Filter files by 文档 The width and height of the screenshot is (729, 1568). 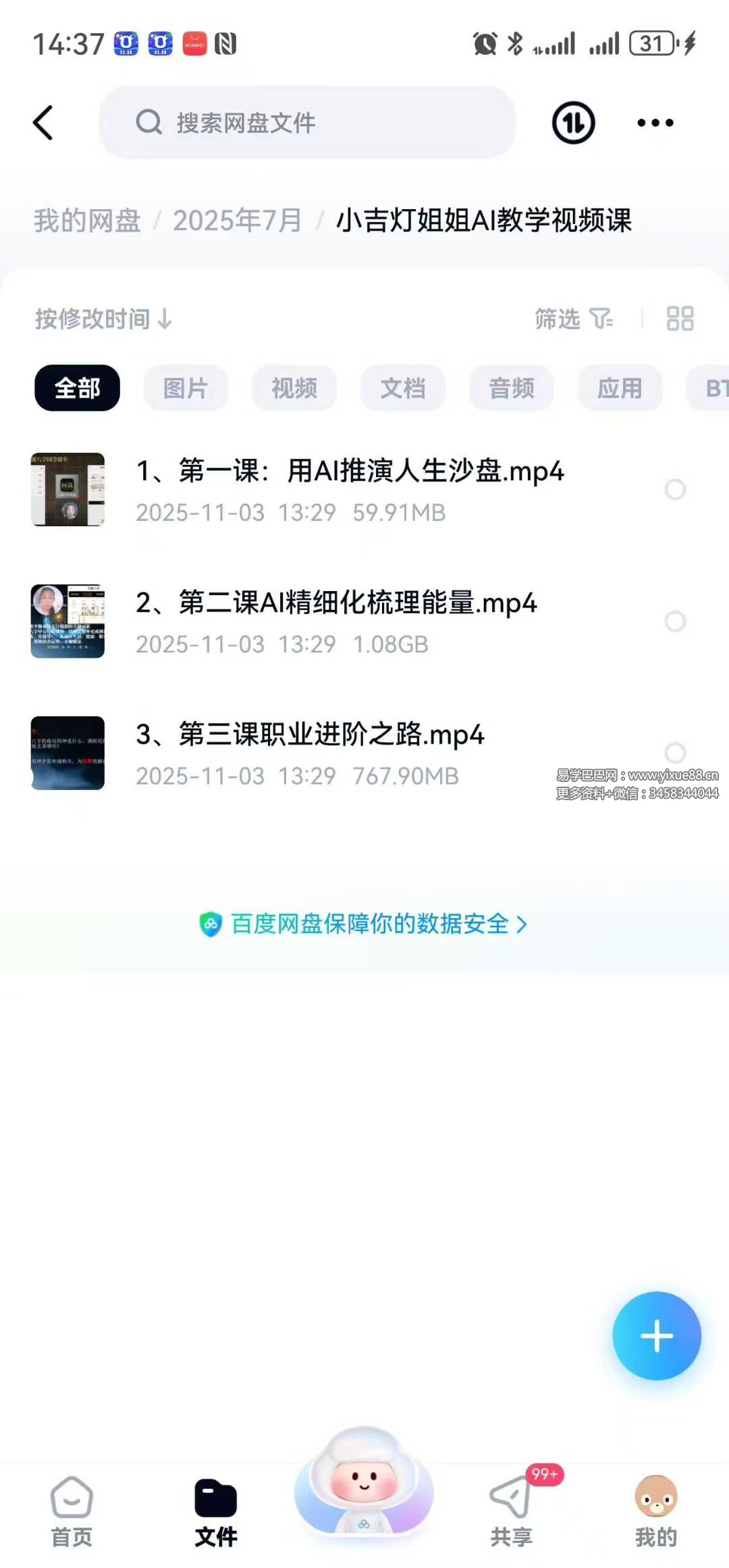pos(403,389)
